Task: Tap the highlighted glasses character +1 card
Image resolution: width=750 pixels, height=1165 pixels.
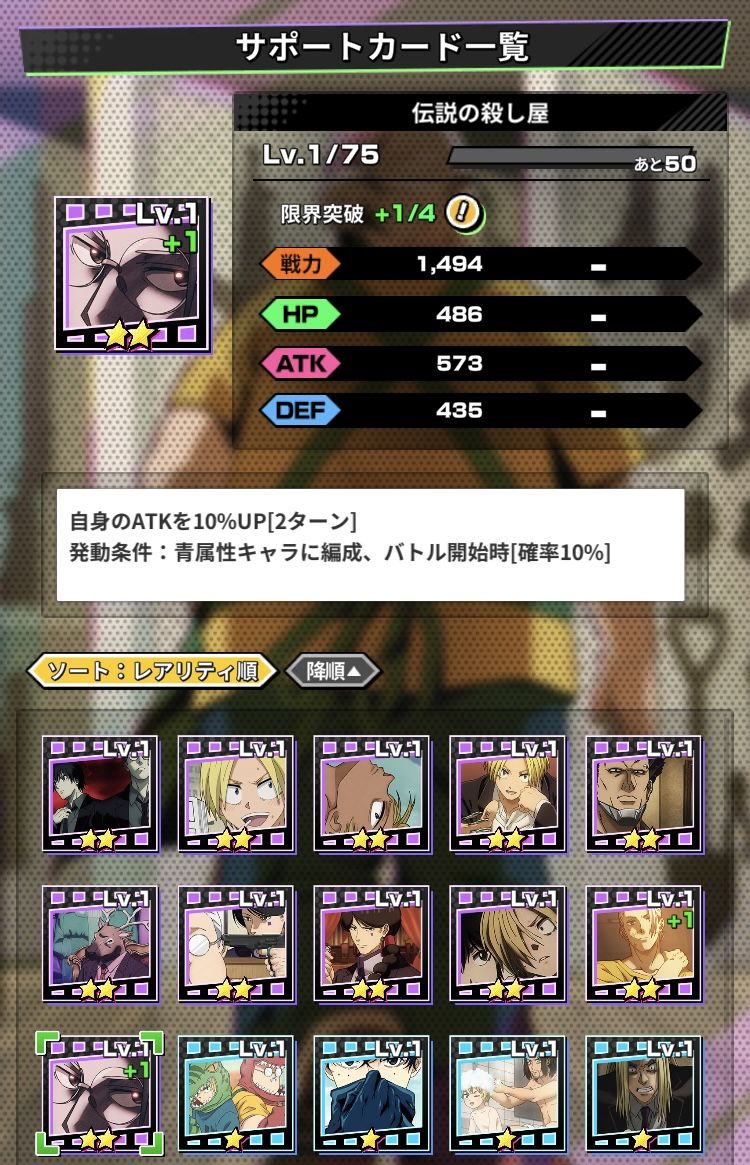Action: pyautogui.click(x=99, y=1094)
